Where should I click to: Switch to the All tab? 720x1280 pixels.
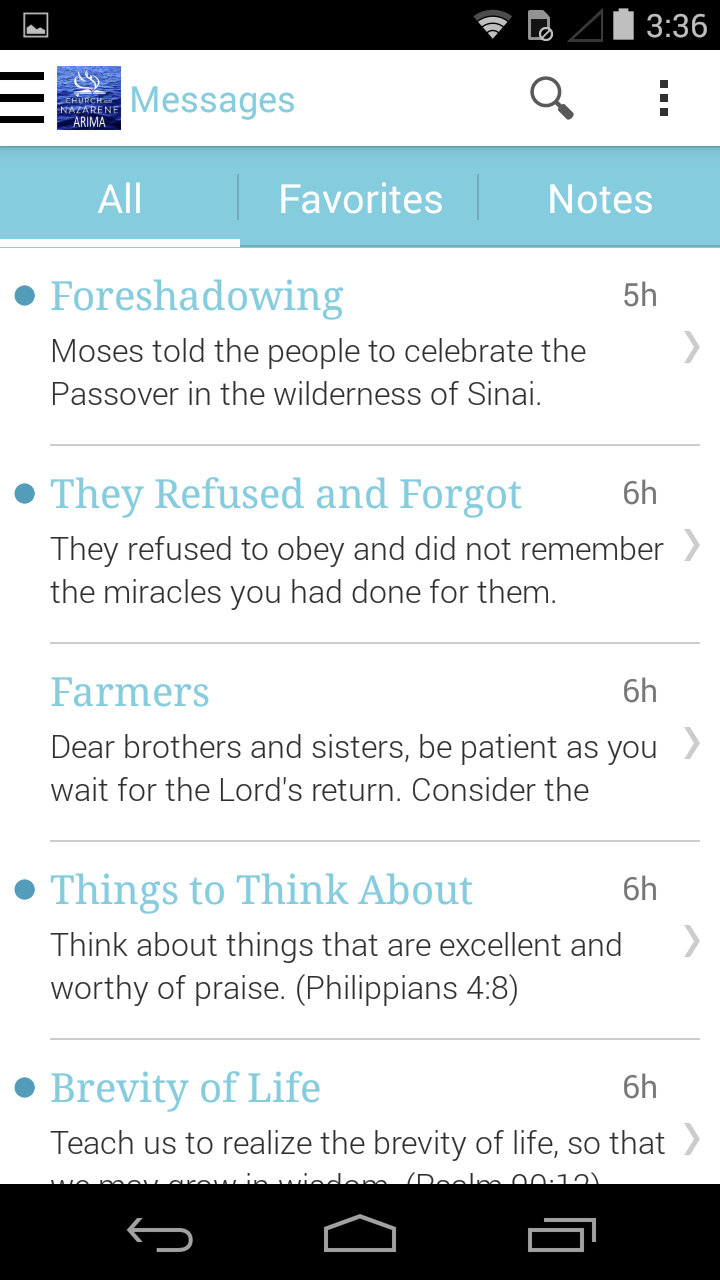coord(120,199)
